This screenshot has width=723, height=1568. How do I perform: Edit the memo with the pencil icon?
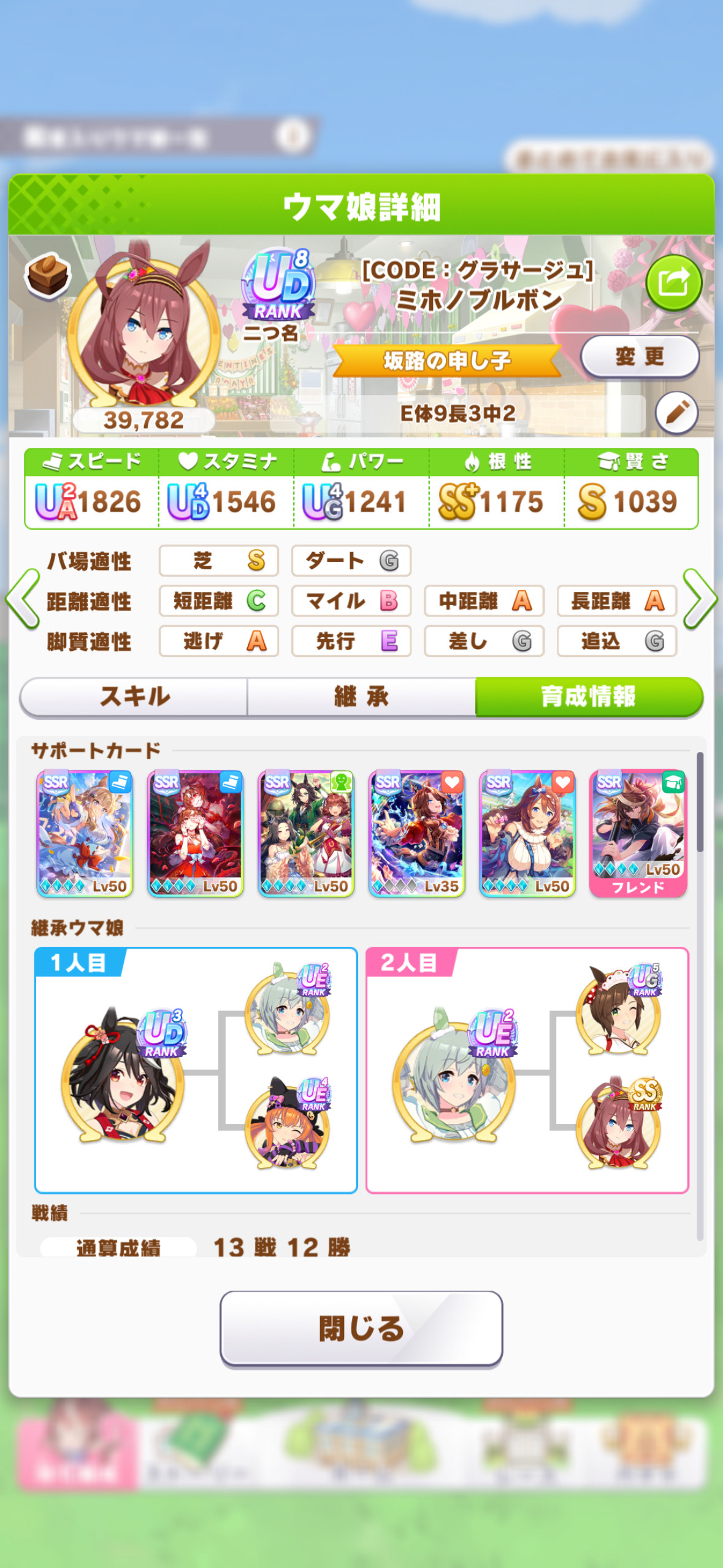pyautogui.click(x=676, y=412)
